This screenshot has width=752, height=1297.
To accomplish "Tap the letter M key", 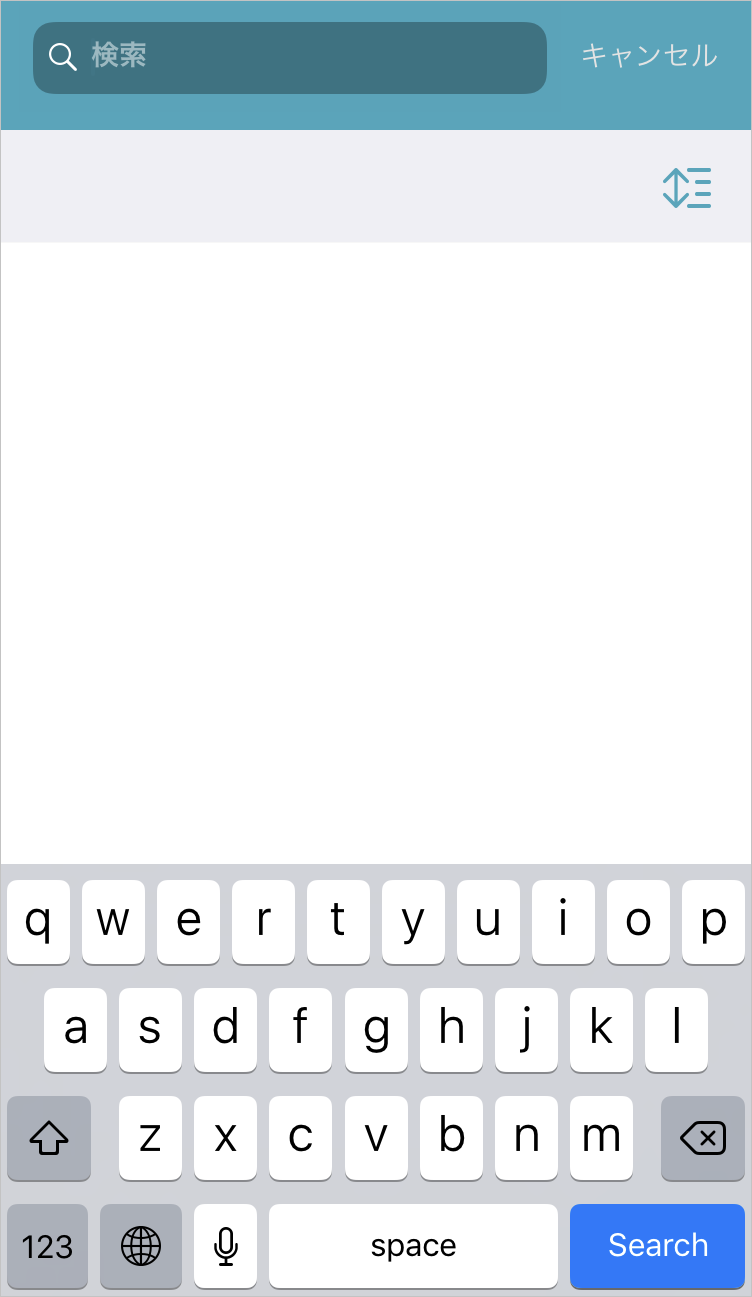I will pos(601,1138).
